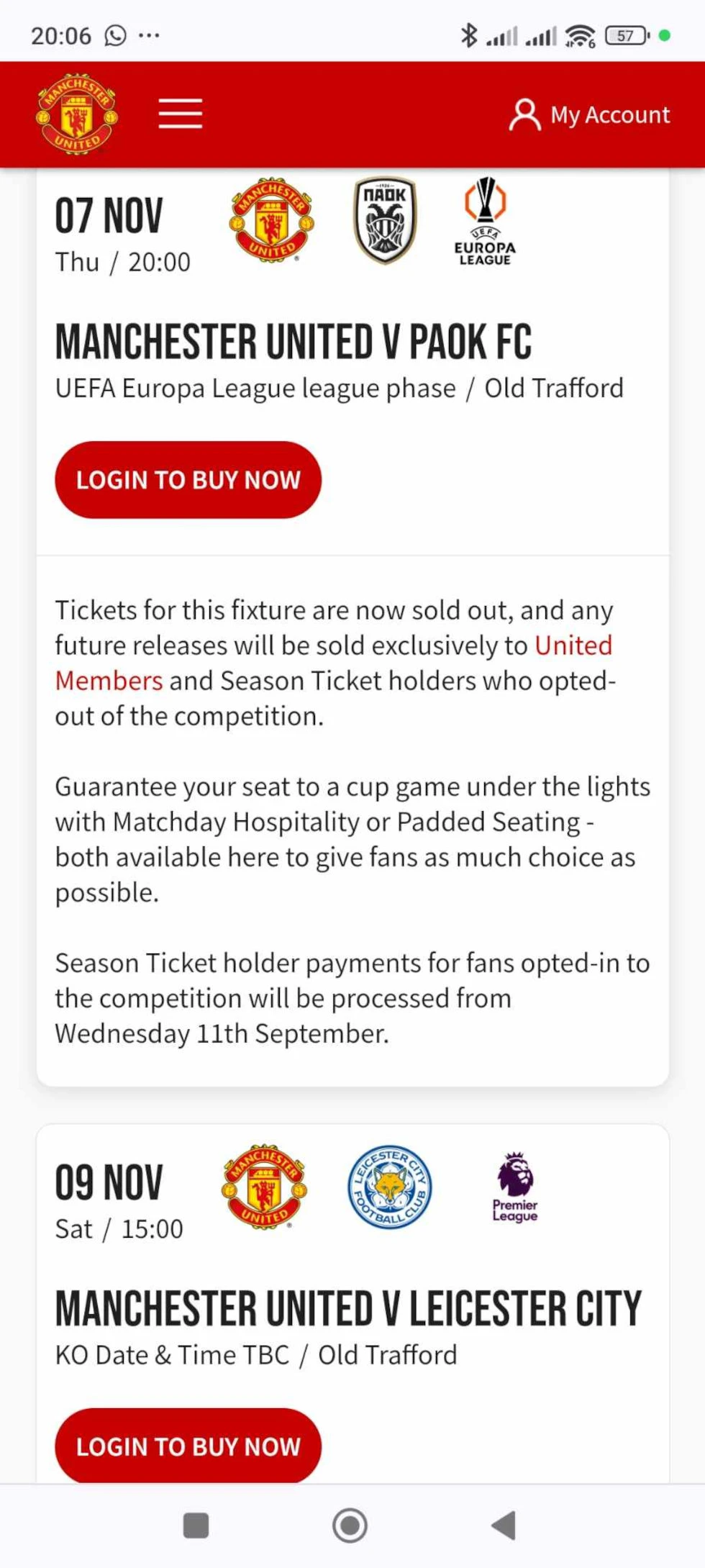Go back using system back button
Viewport: 705px width, 1568px height.
504,1525
